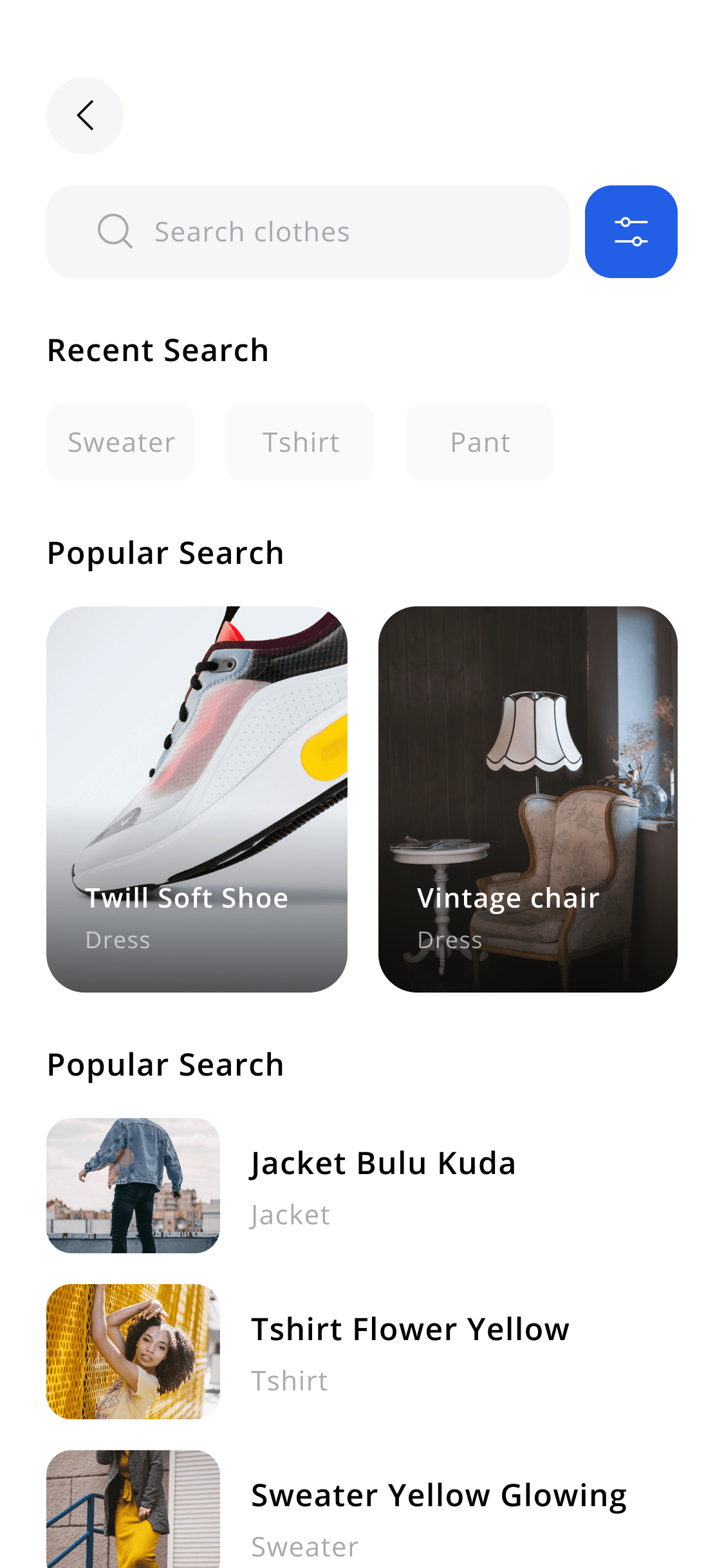
Task: Open the Jacket Bulu Kuda result
Action: click(x=362, y=1186)
